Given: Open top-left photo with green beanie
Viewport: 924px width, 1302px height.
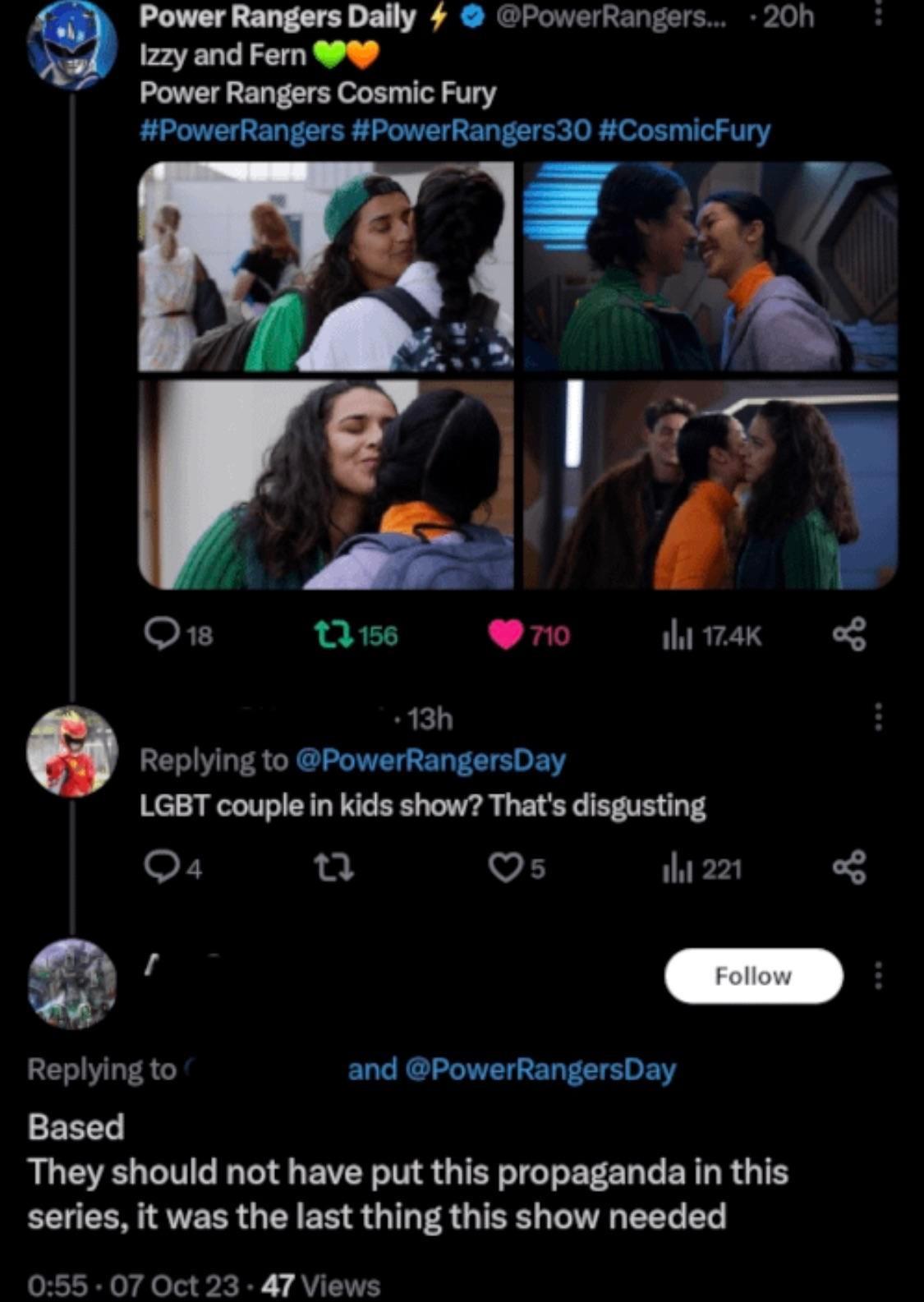Looking at the screenshot, I should [325, 266].
